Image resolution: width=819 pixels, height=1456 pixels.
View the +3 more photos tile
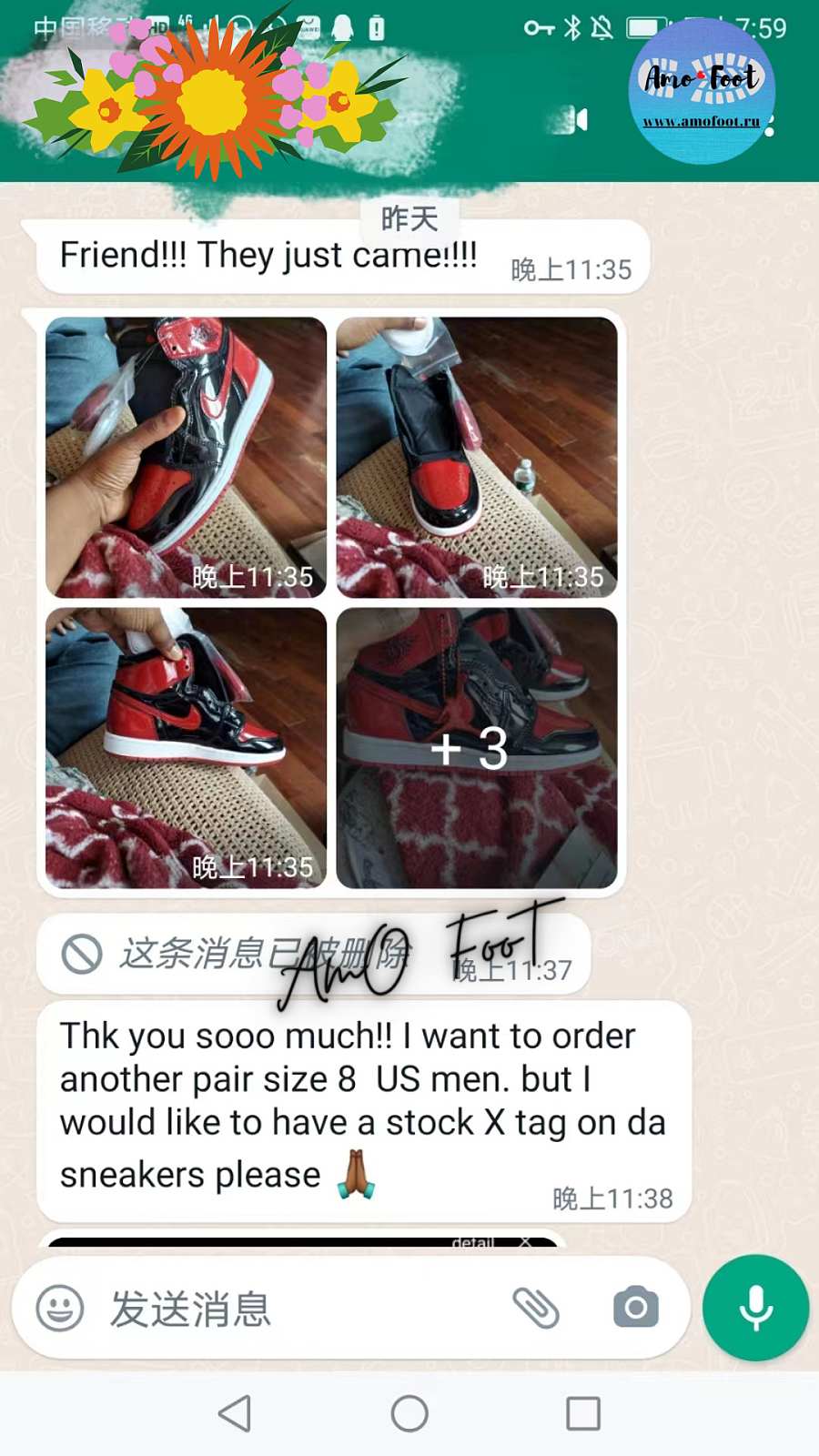tap(477, 748)
